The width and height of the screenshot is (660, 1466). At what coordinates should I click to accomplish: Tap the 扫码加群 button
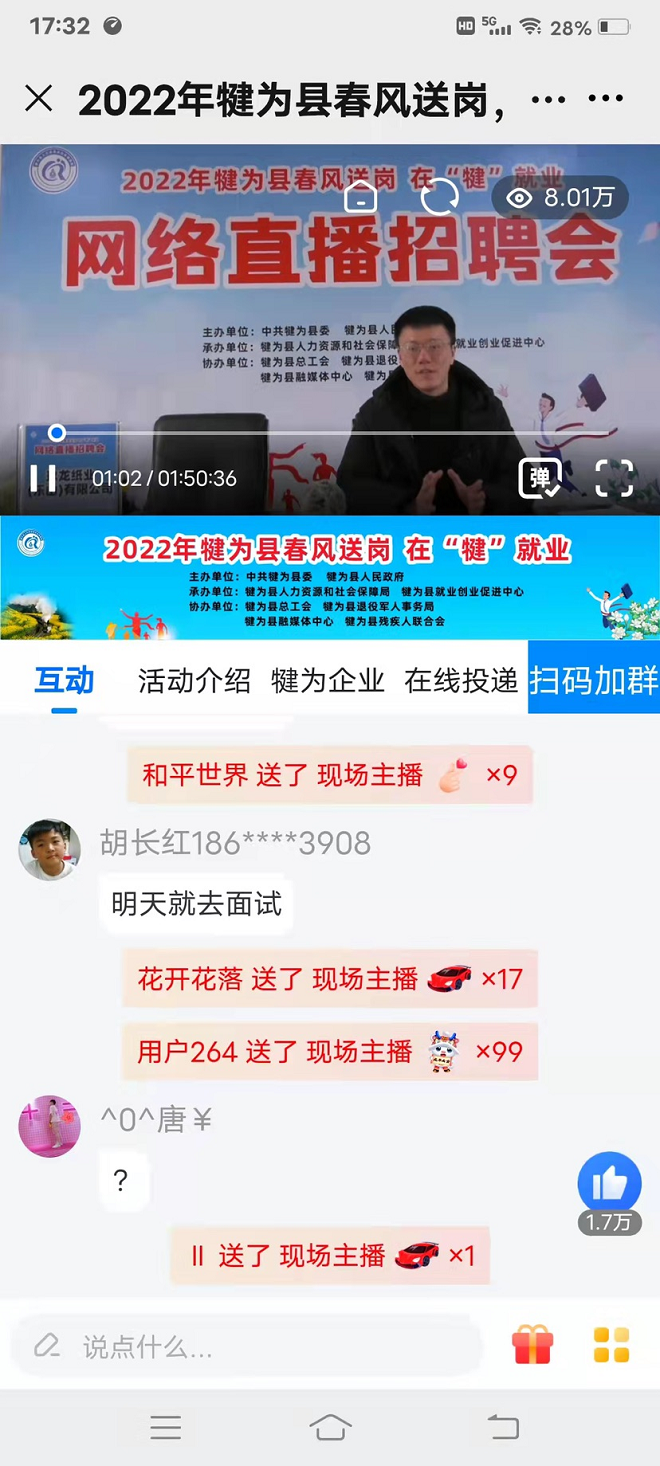click(x=594, y=681)
